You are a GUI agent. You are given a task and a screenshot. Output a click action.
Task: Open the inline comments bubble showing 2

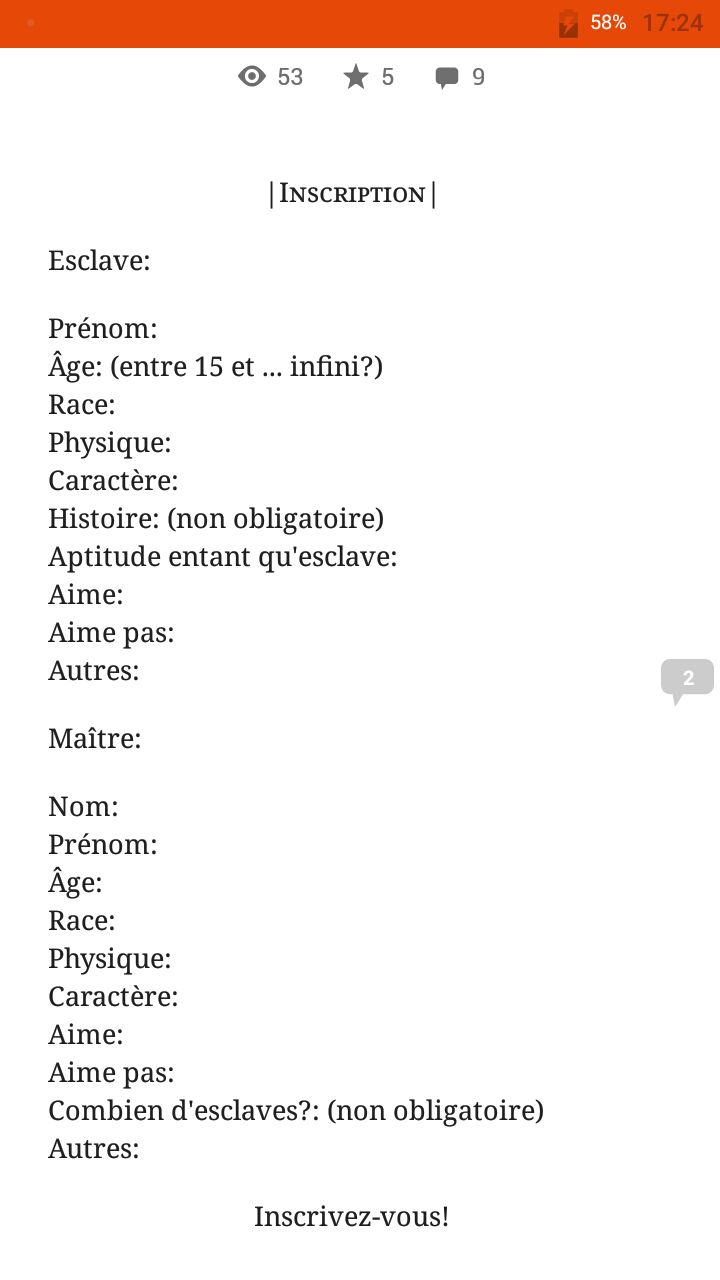pos(687,679)
